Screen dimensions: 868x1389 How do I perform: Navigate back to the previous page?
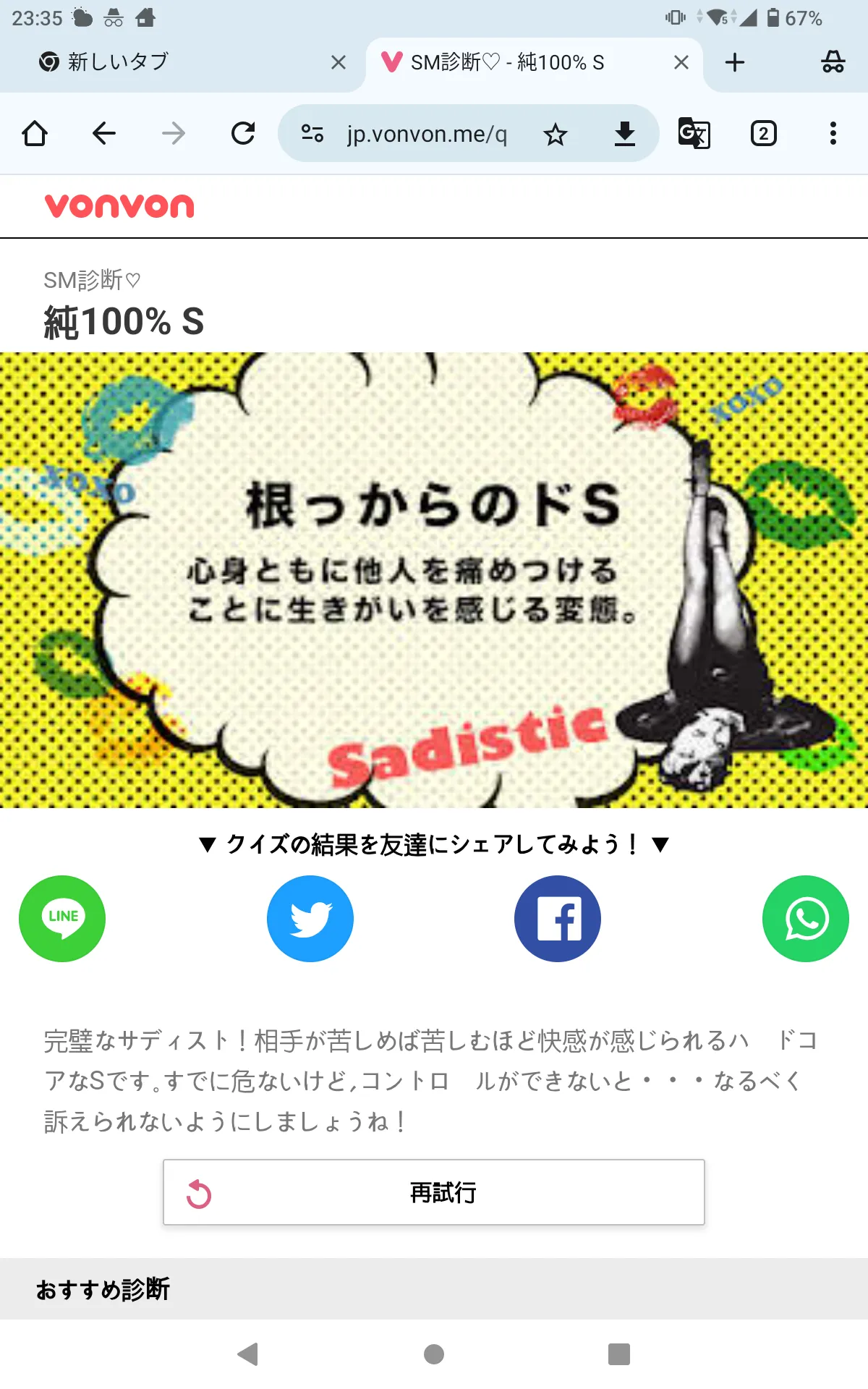tap(104, 134)
